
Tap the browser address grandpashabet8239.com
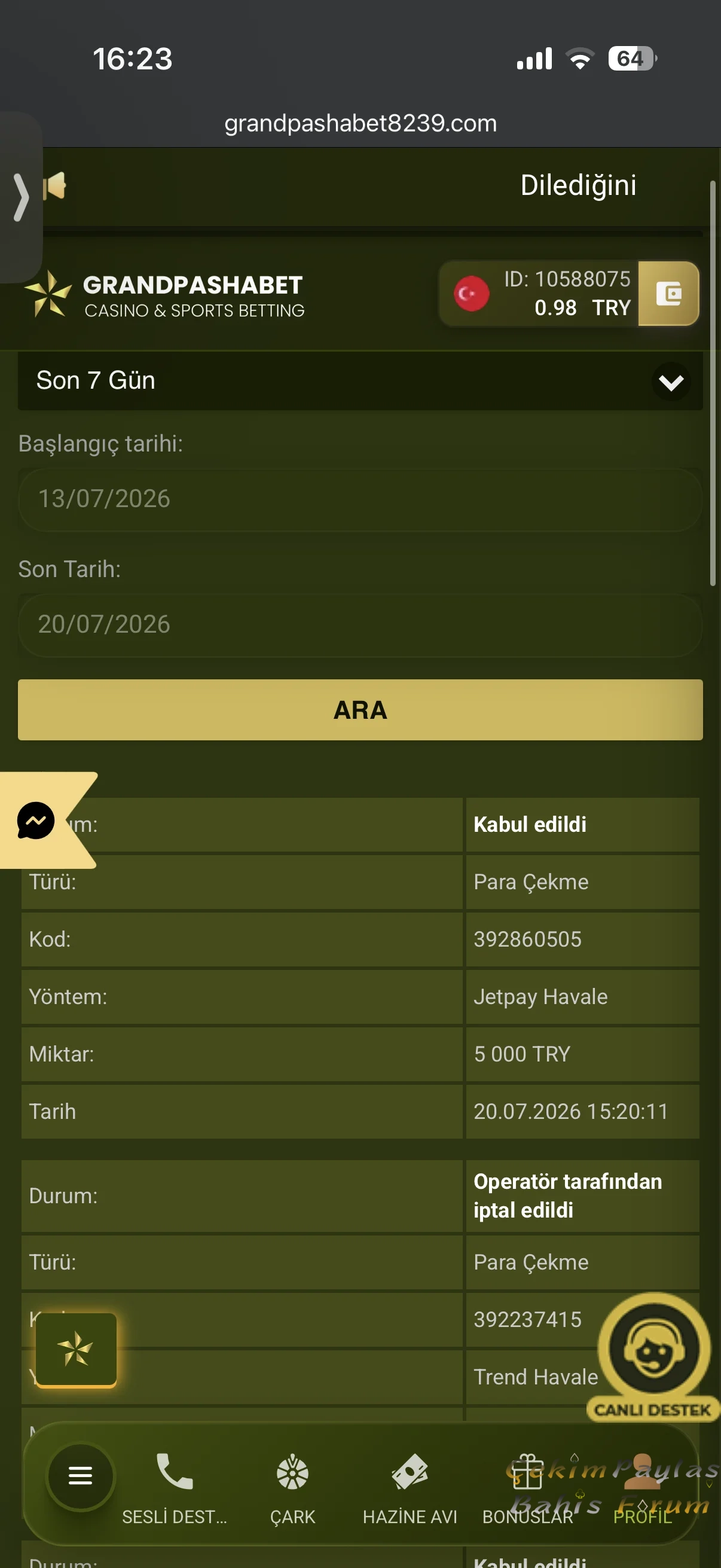(360, 124)
